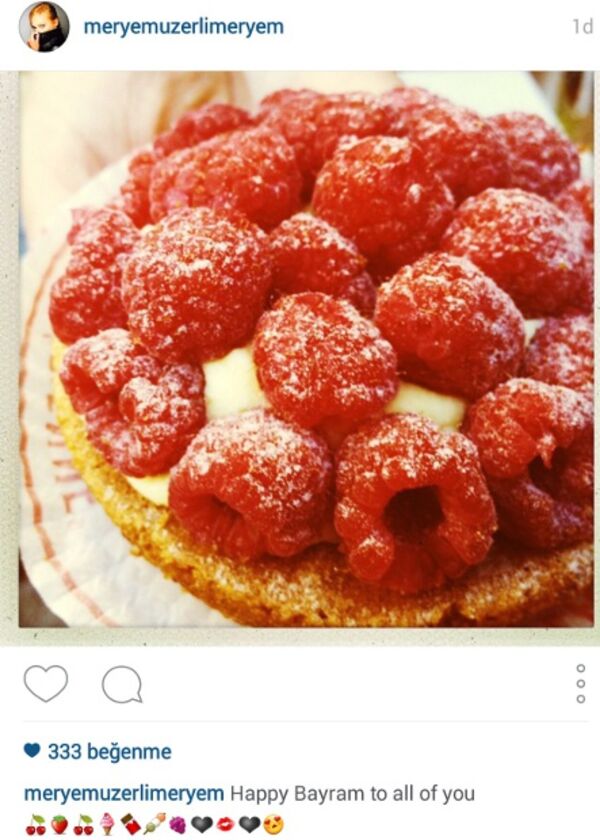The width and height of the screenshot is (600, 840).
Task: Open meryemuzerlimeryem's profile picture
Action: pos(44,27)
